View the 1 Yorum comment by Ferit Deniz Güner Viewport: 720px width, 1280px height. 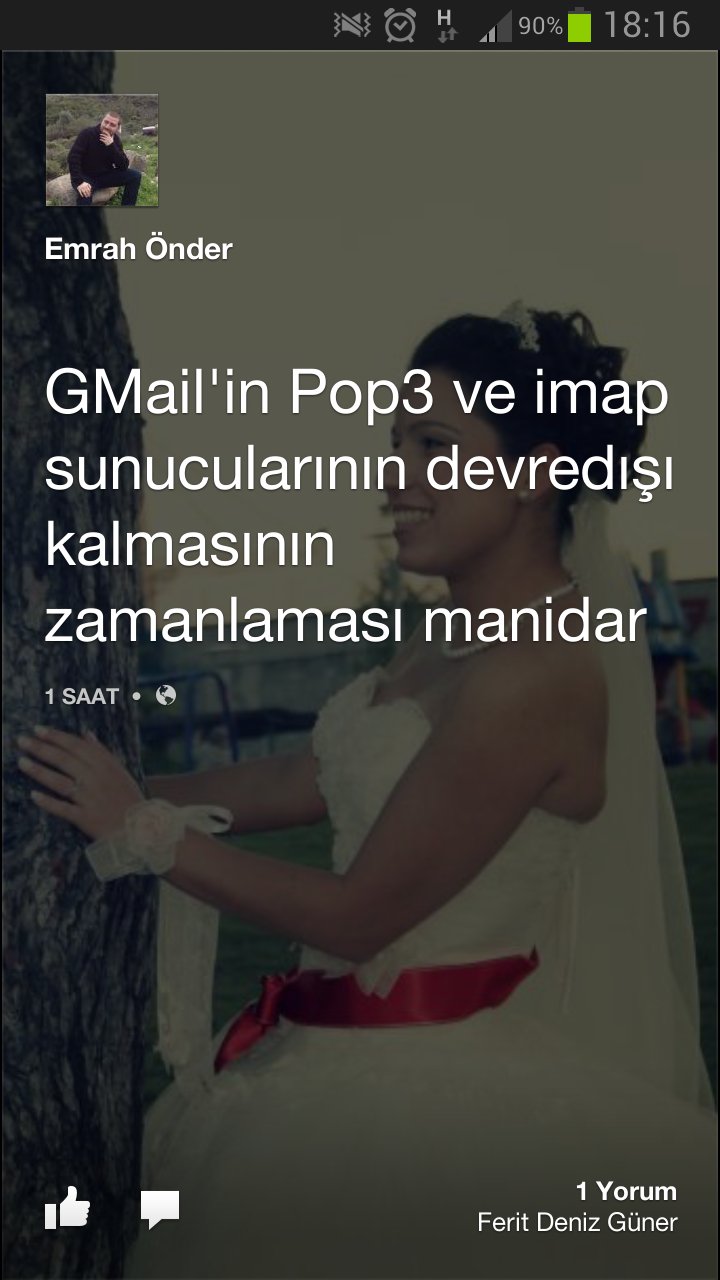(x=577, y=1206)
